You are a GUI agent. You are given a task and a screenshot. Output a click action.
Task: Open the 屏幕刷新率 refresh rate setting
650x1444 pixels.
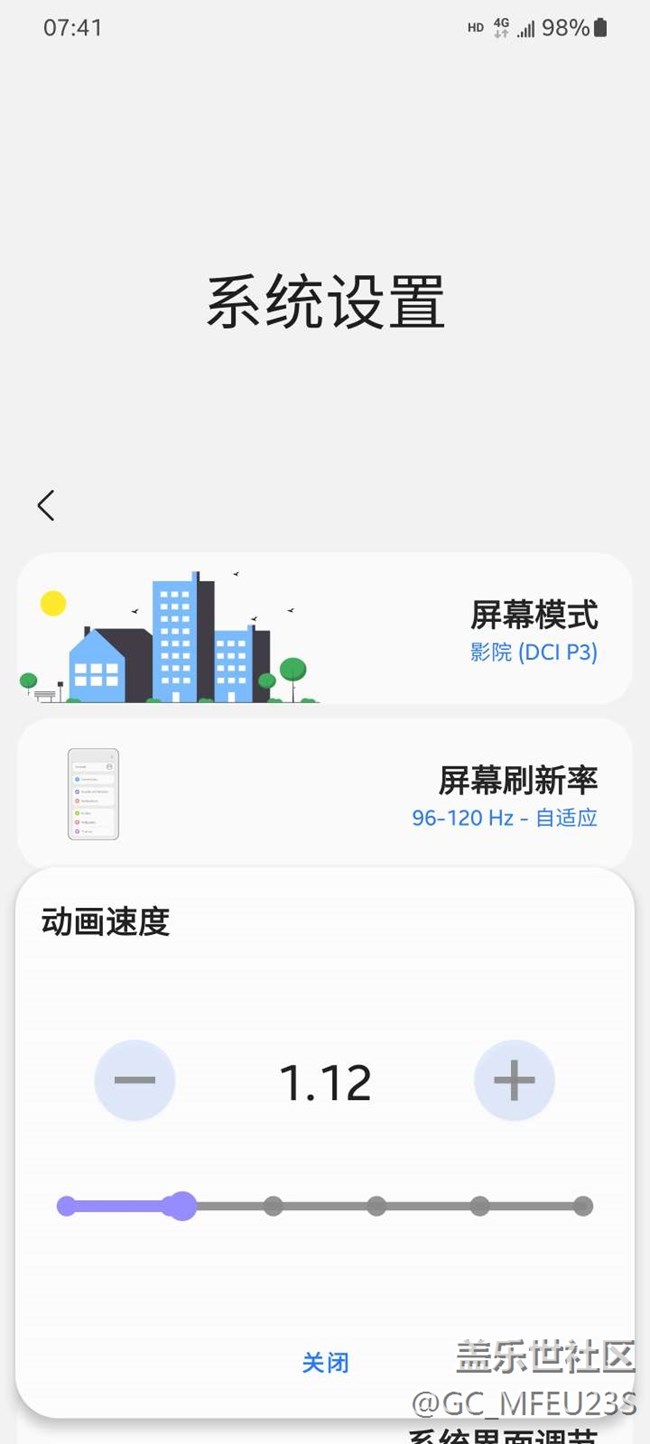[325, 794]
